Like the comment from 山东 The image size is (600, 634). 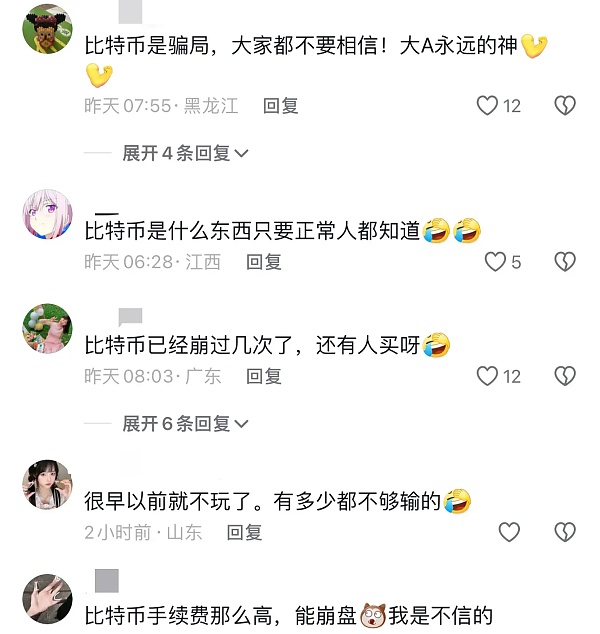tap(509, 532)
